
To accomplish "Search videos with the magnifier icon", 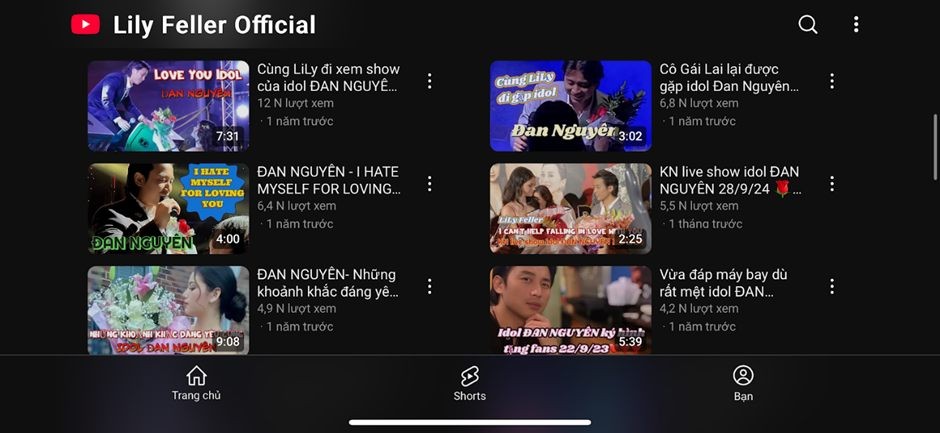I will pos(808,25).
